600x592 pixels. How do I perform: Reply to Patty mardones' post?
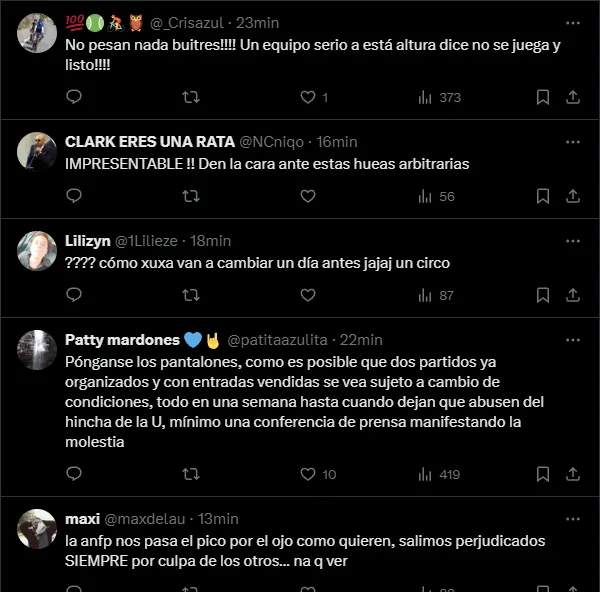tap(73, 474)
